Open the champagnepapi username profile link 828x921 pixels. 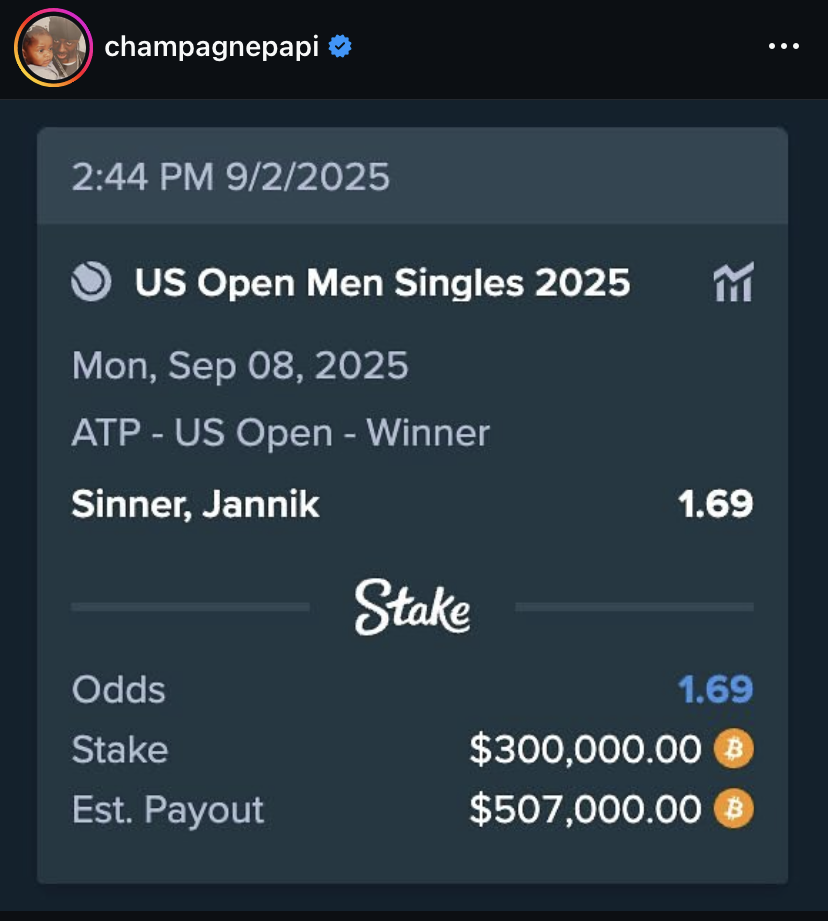211,46
